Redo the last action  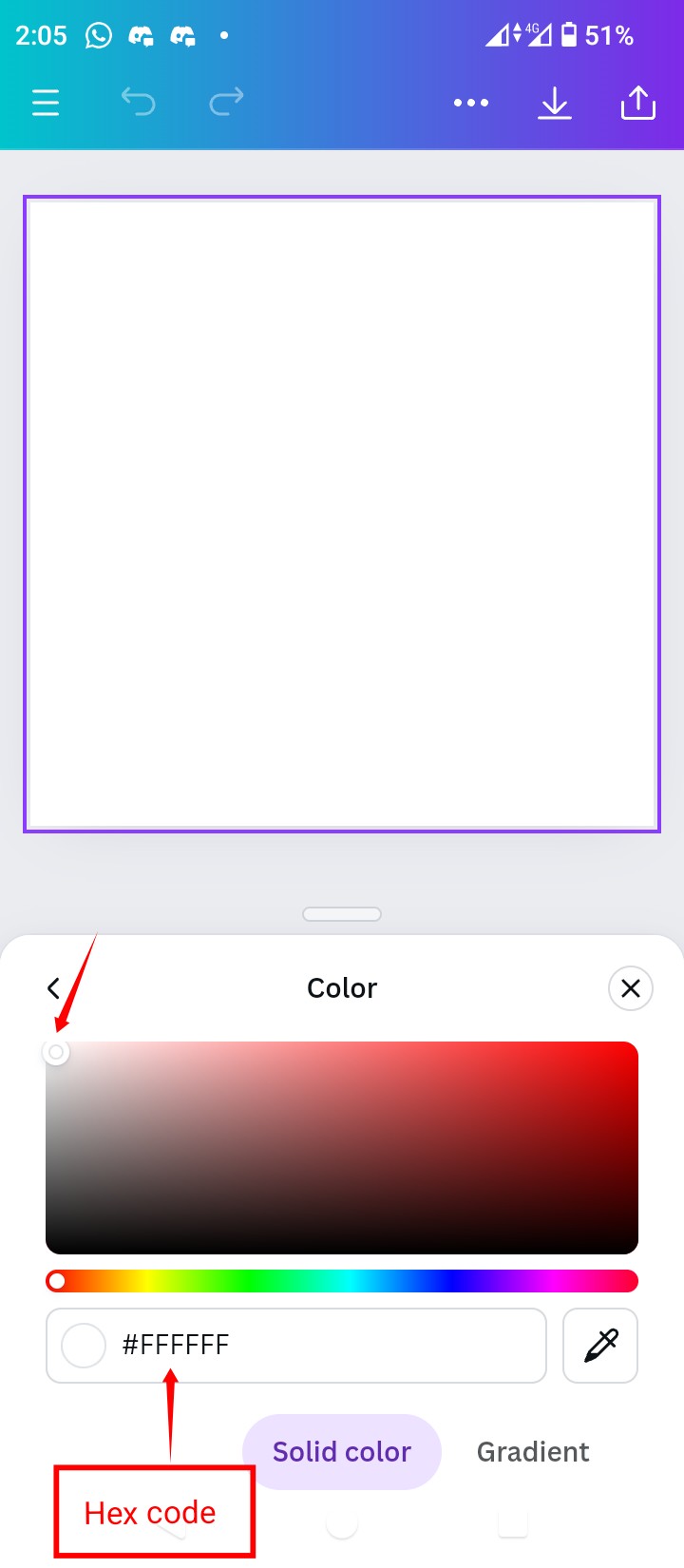click(x=226, y=101)
